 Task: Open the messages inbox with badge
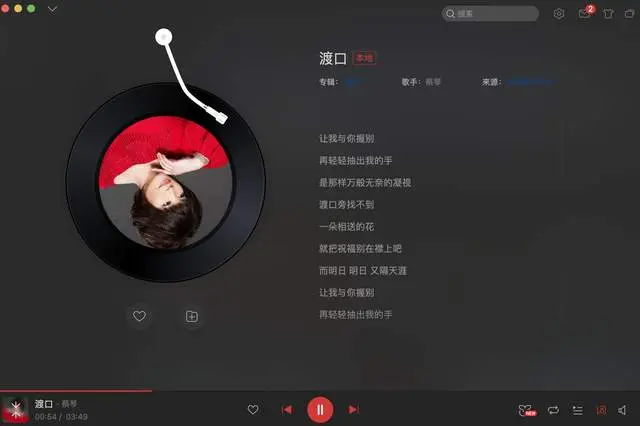584,14
